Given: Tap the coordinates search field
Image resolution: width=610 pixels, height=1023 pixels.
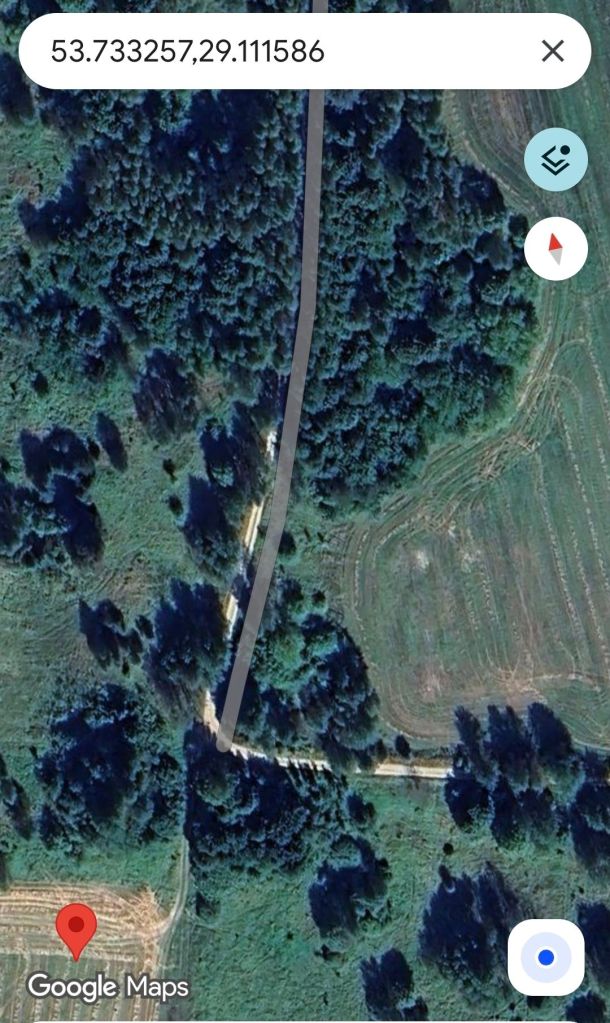Looking at the screenshot, I should click(270, 51).
